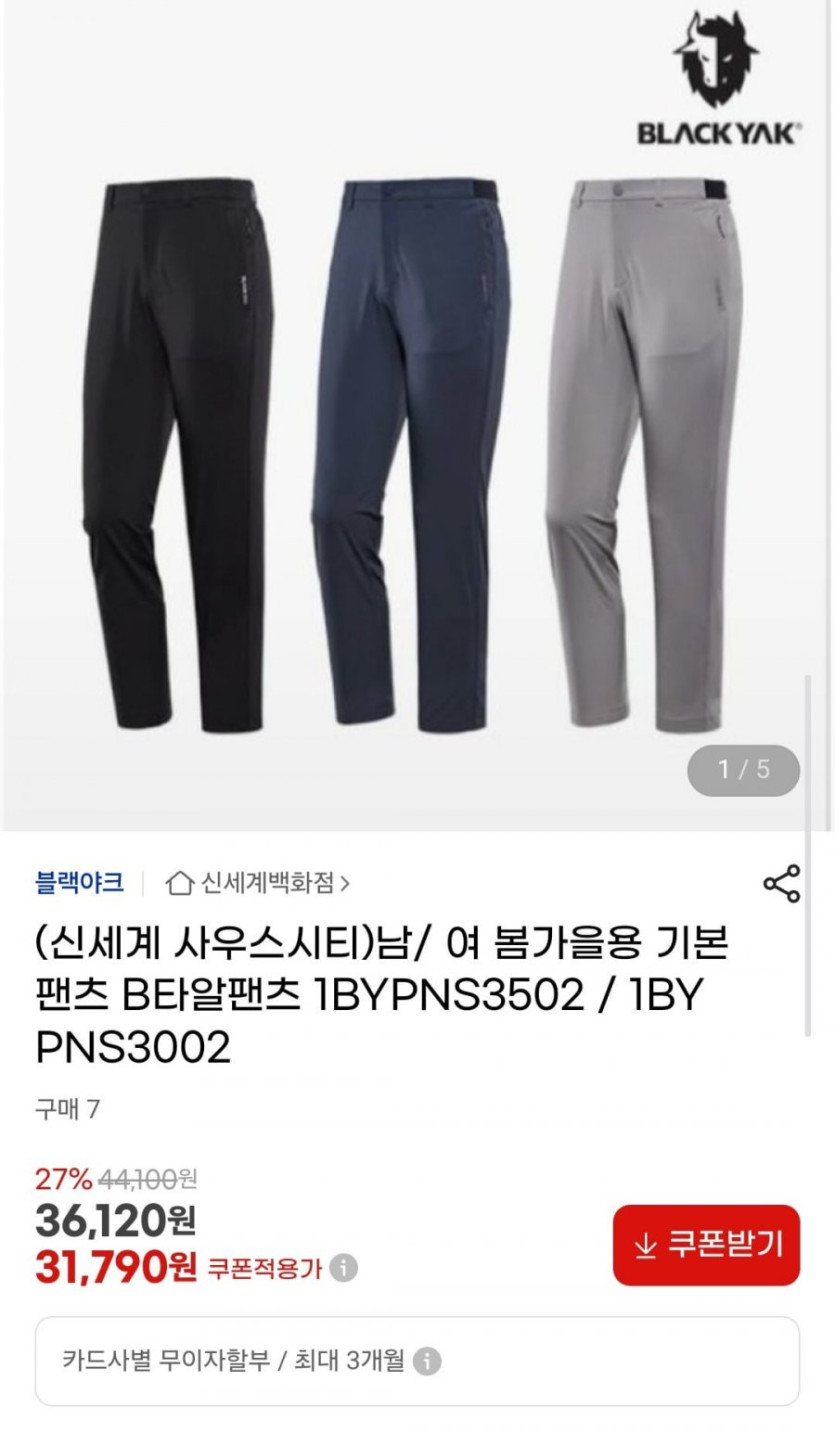
Task: Tap the 쿠폰받기 coupon download button
Action: [706, 1245]
